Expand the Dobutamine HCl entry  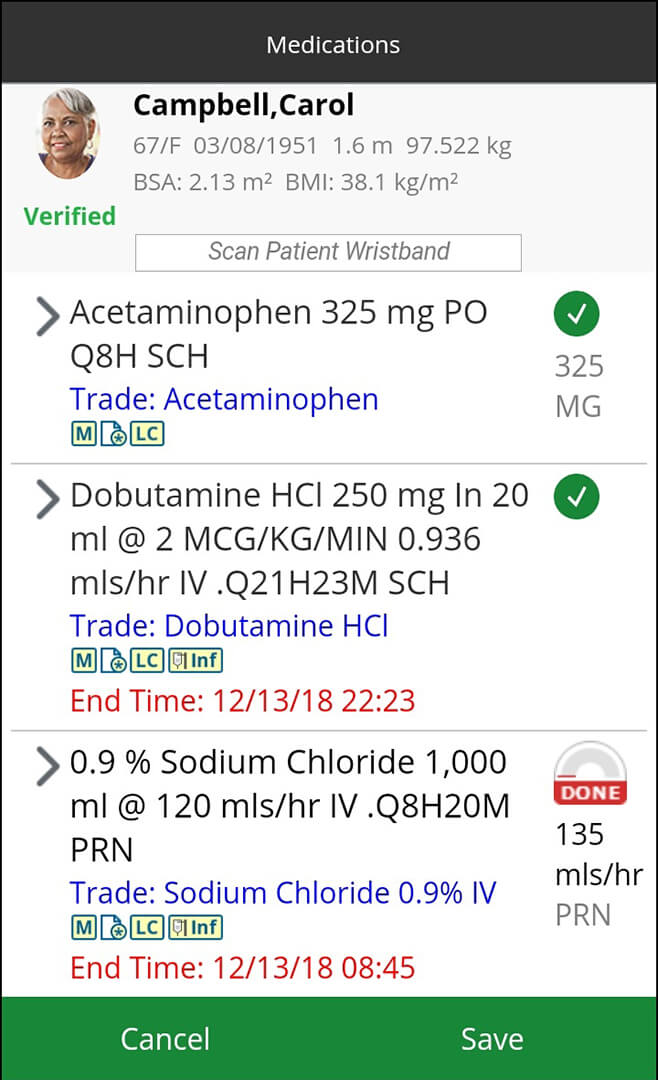(x=47, y=499)
